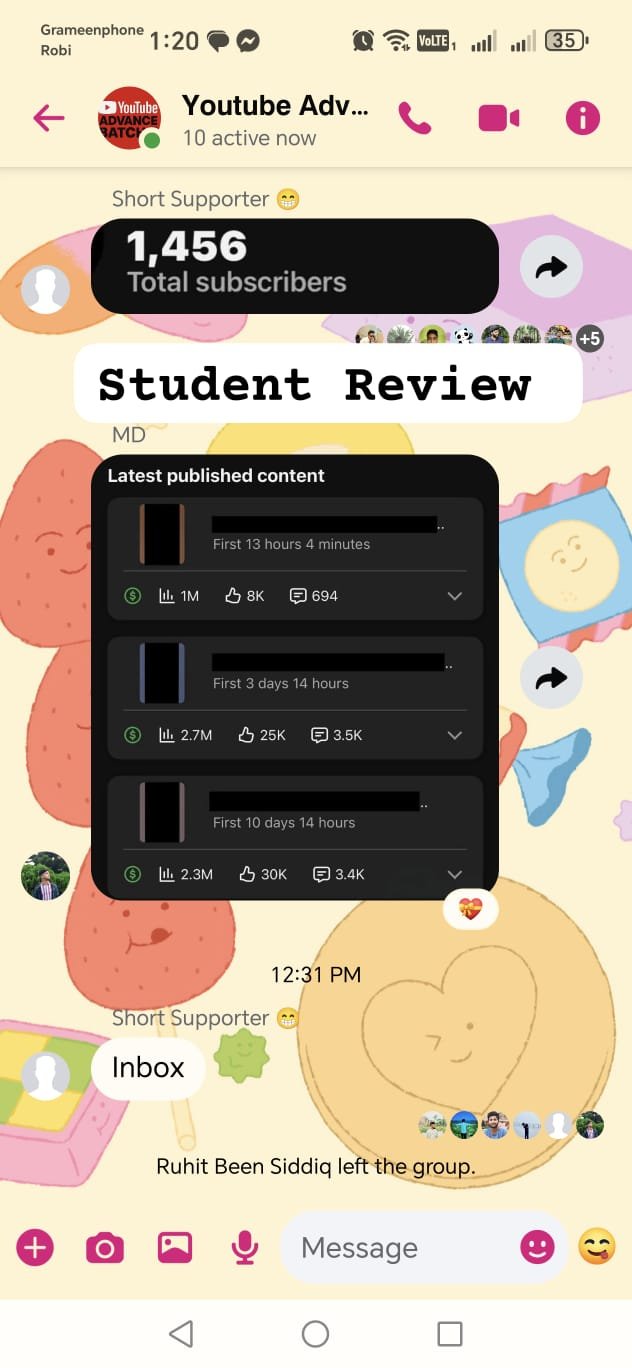Image resolution: width=632 pixels, height=1368 pixels.
Task: Open the plus menu for more actions
Action: click(x=35, y=1248)
